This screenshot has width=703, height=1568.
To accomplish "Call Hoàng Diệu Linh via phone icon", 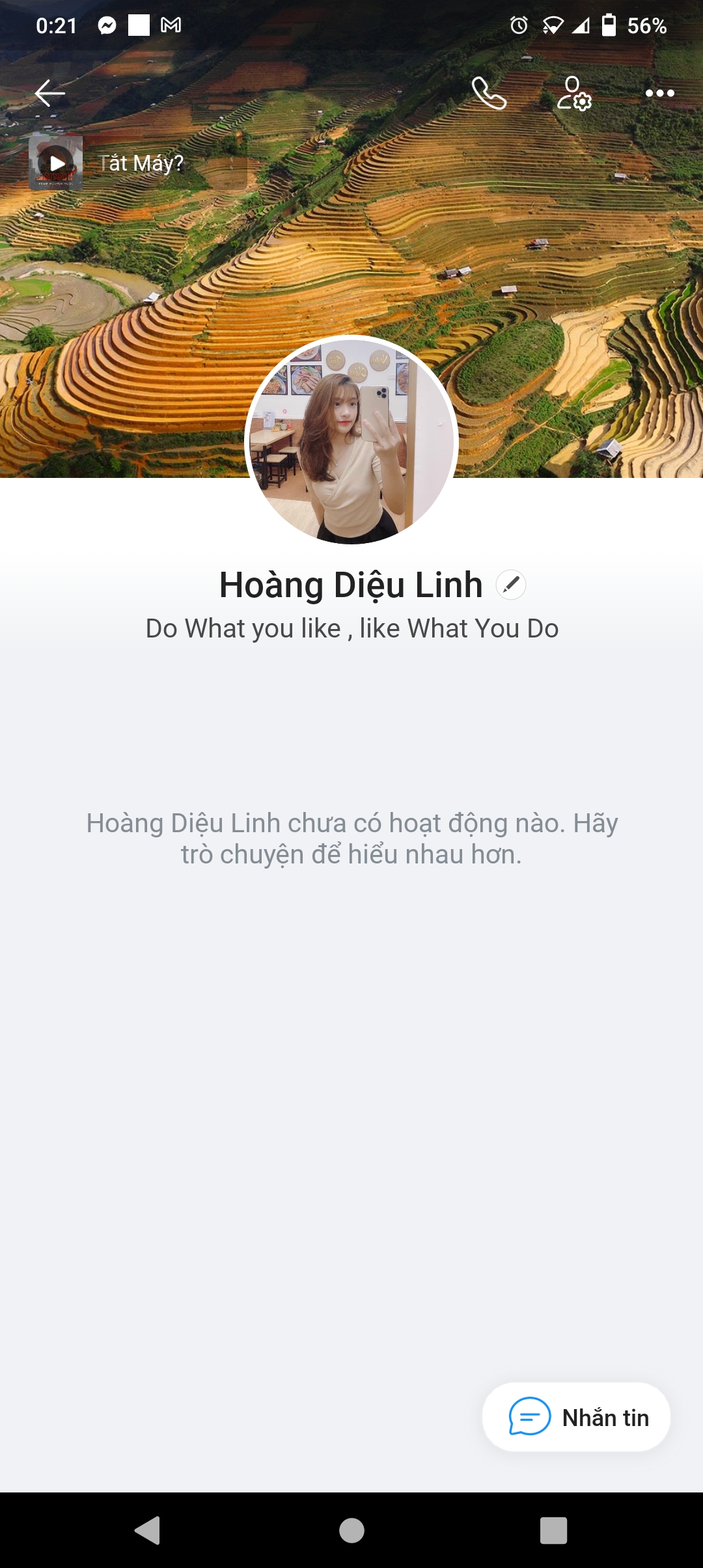I will point(489,93).
